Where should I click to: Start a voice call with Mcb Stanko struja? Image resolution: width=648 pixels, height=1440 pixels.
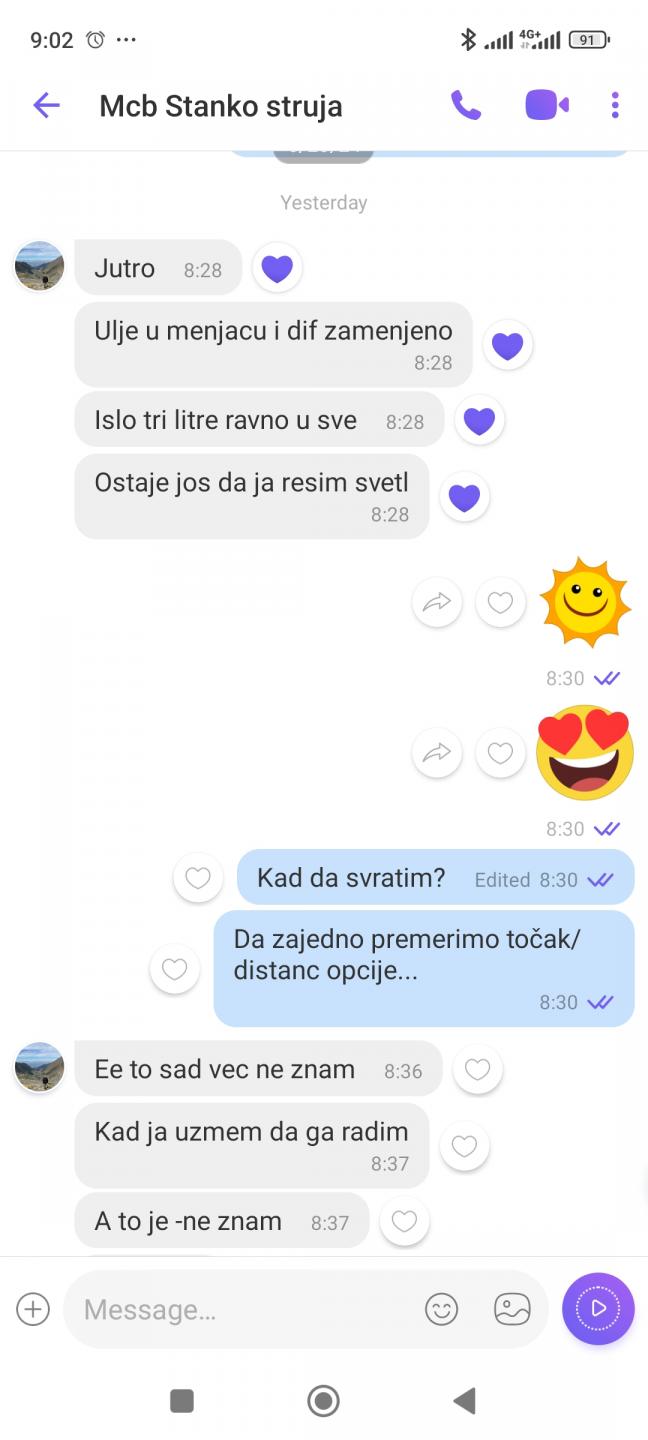point(466,105)
